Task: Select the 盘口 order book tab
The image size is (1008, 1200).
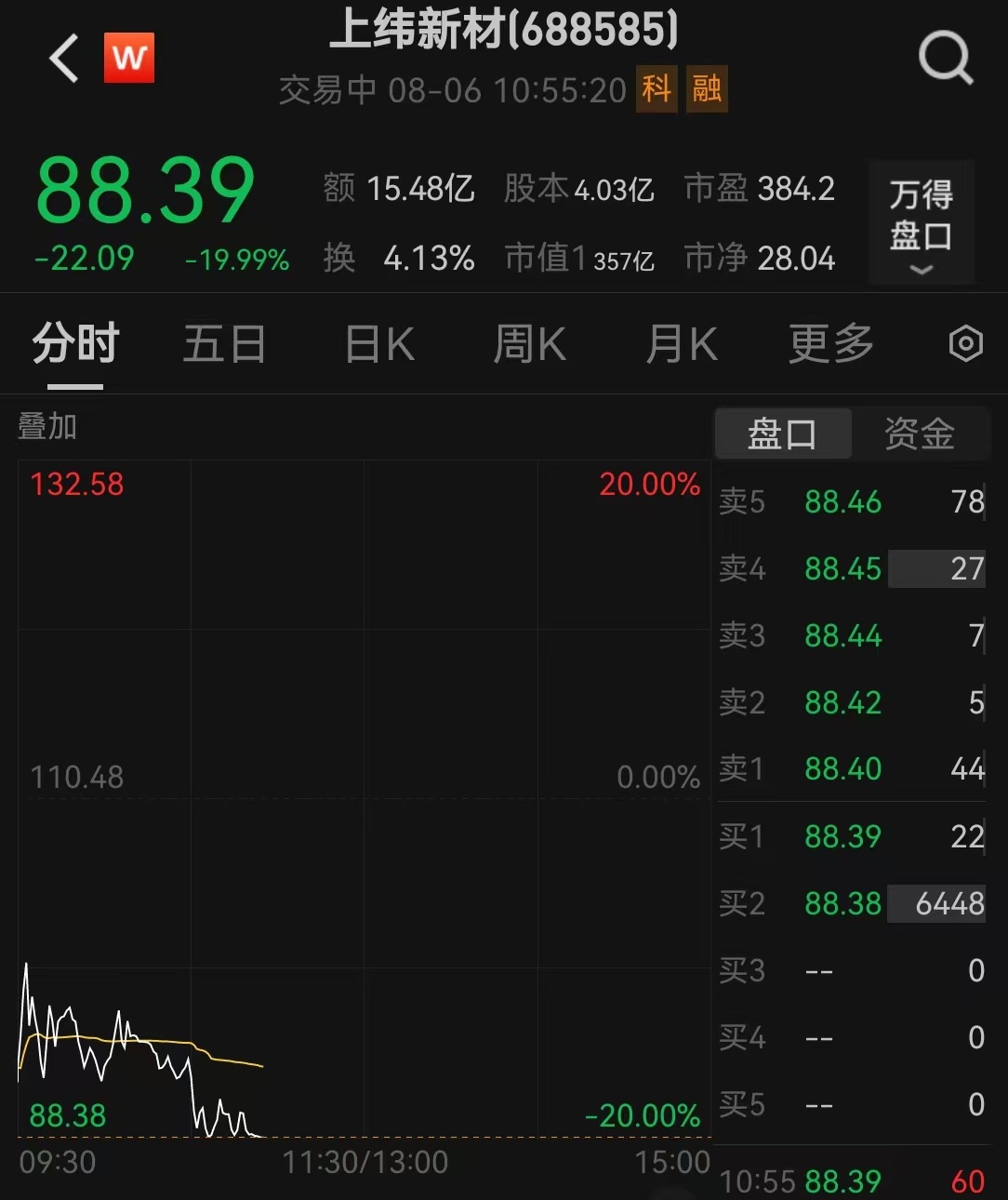Action: [x=782, y=433]
